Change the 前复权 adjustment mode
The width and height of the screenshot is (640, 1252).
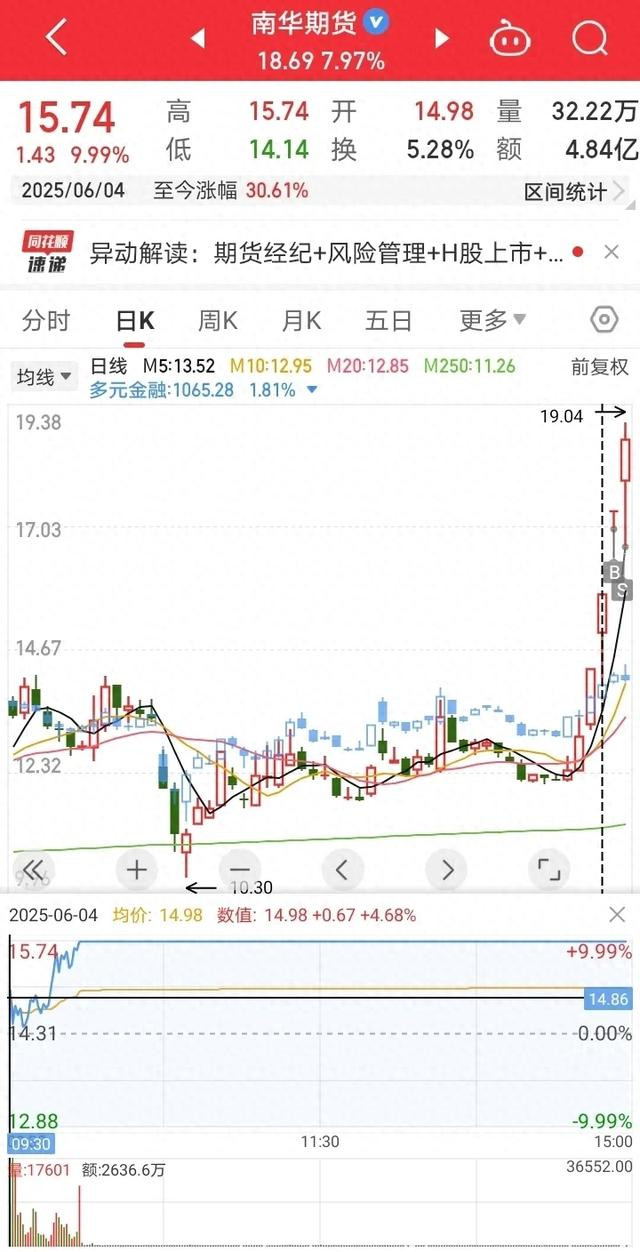click(600, 367)
